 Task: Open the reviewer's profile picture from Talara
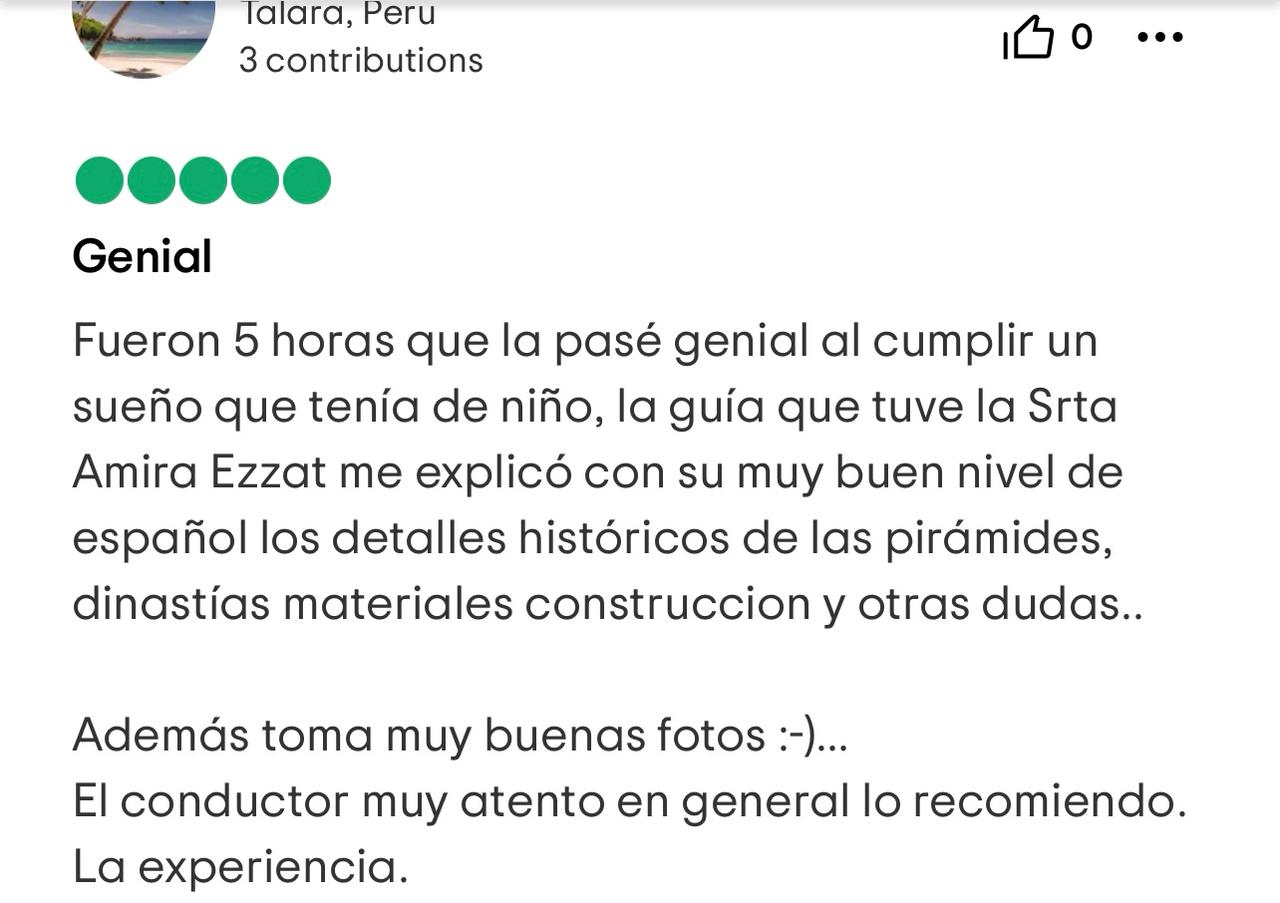145,35
